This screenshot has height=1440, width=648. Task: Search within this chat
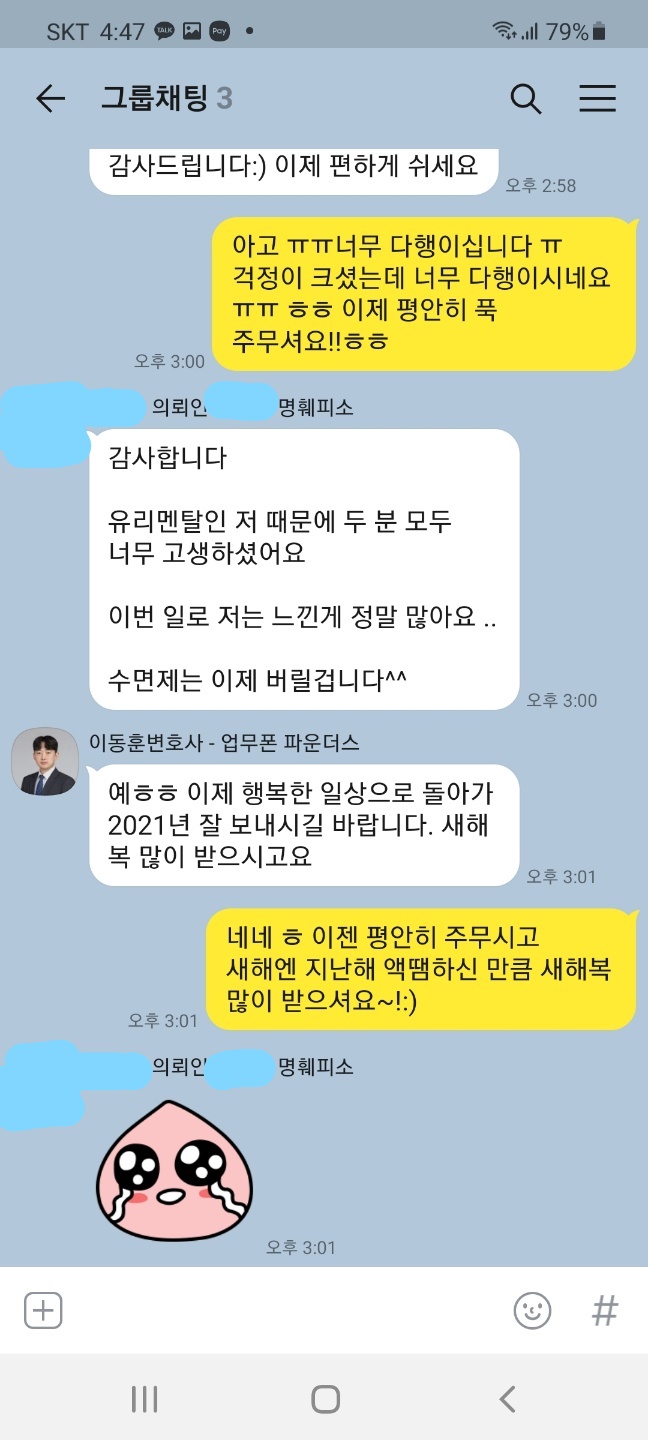point(525,98)
